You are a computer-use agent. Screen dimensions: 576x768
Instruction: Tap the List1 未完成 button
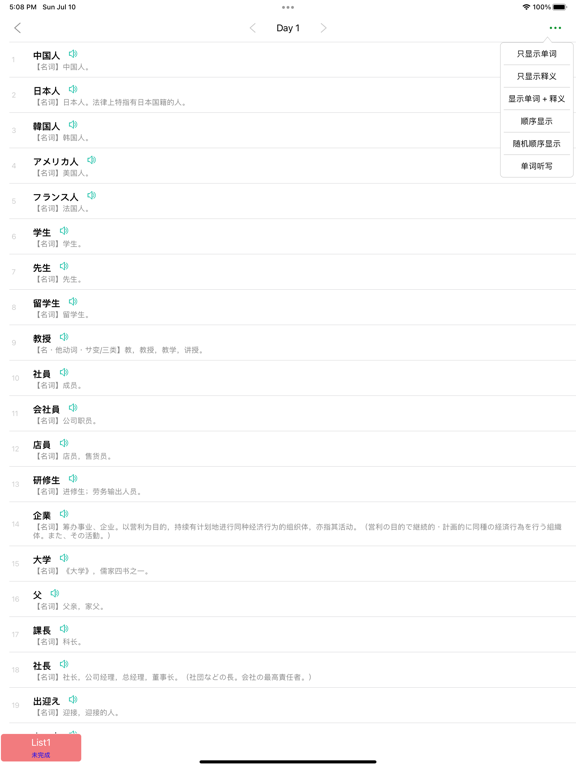point(41,747)
